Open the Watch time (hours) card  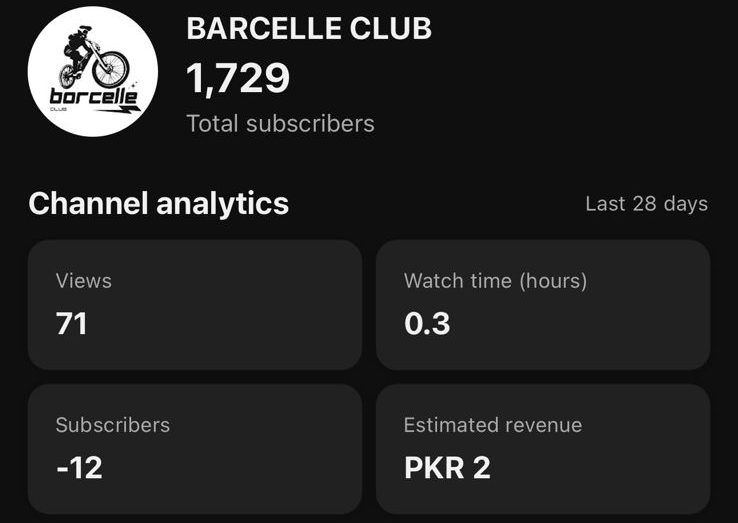click(543, 304)
